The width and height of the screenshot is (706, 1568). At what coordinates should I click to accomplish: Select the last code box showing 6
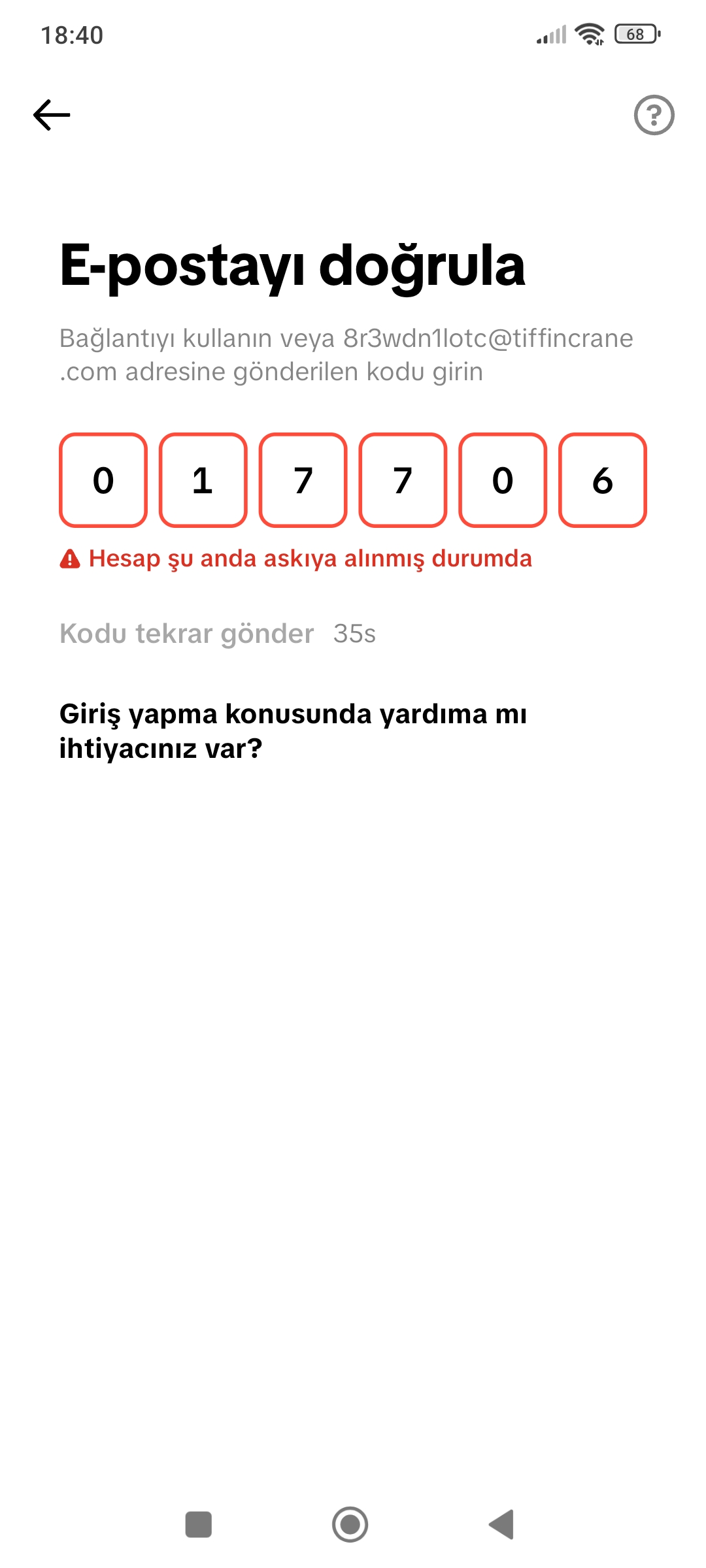(x=603, y=480)
